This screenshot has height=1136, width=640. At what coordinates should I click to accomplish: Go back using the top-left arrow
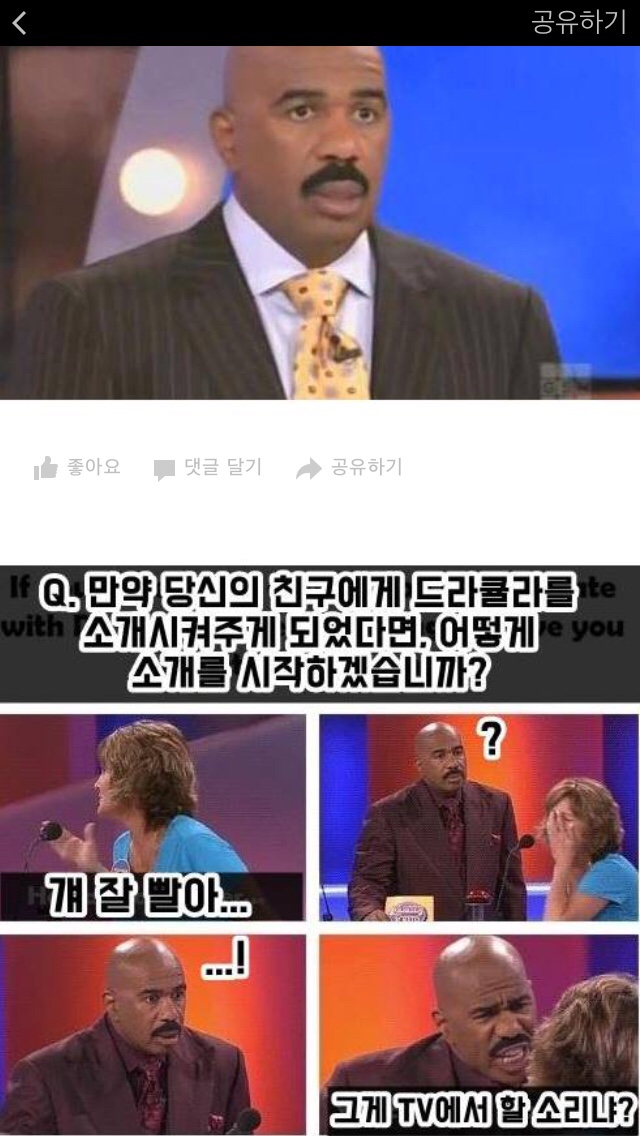[20, 23]
